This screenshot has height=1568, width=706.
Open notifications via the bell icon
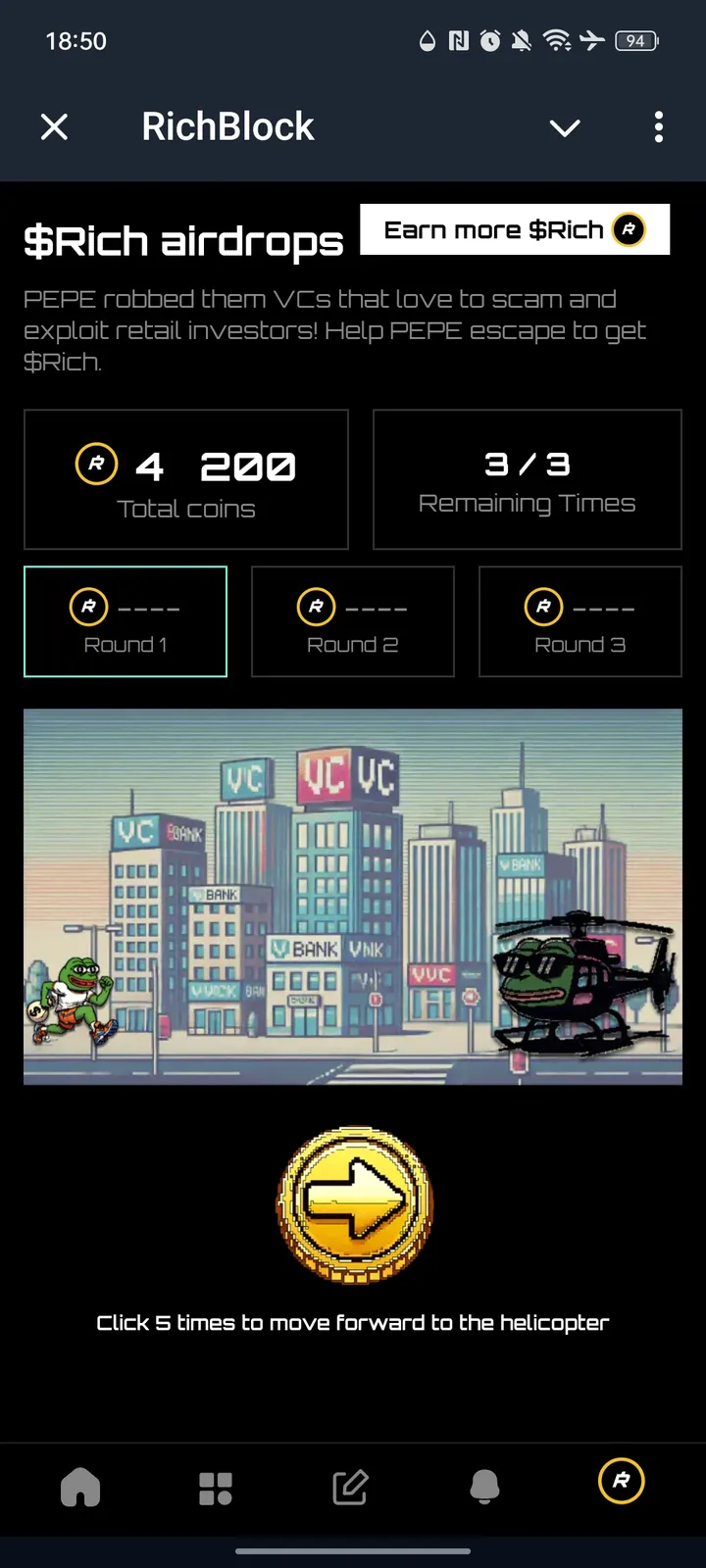pyautogui.click(x=485, y=1487)
